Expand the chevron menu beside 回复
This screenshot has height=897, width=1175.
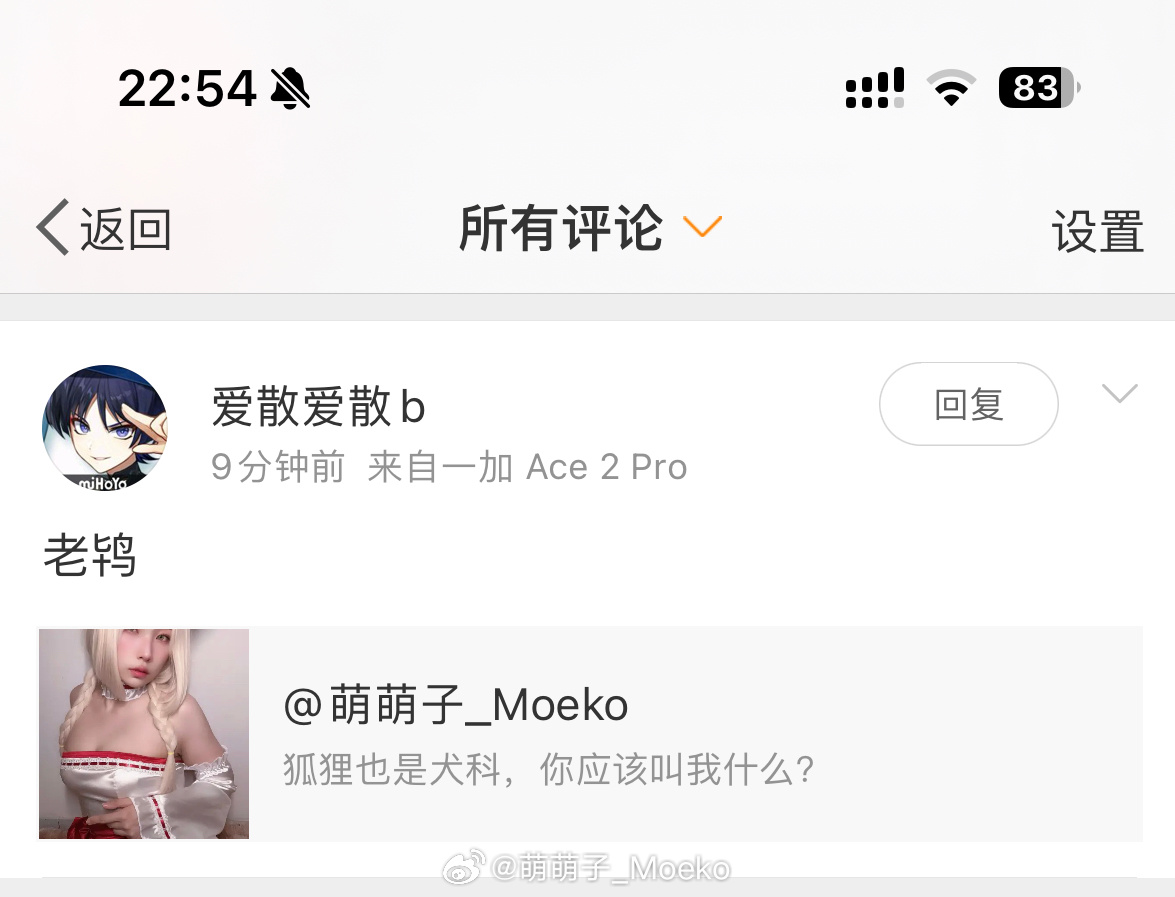click(1119, 393)
